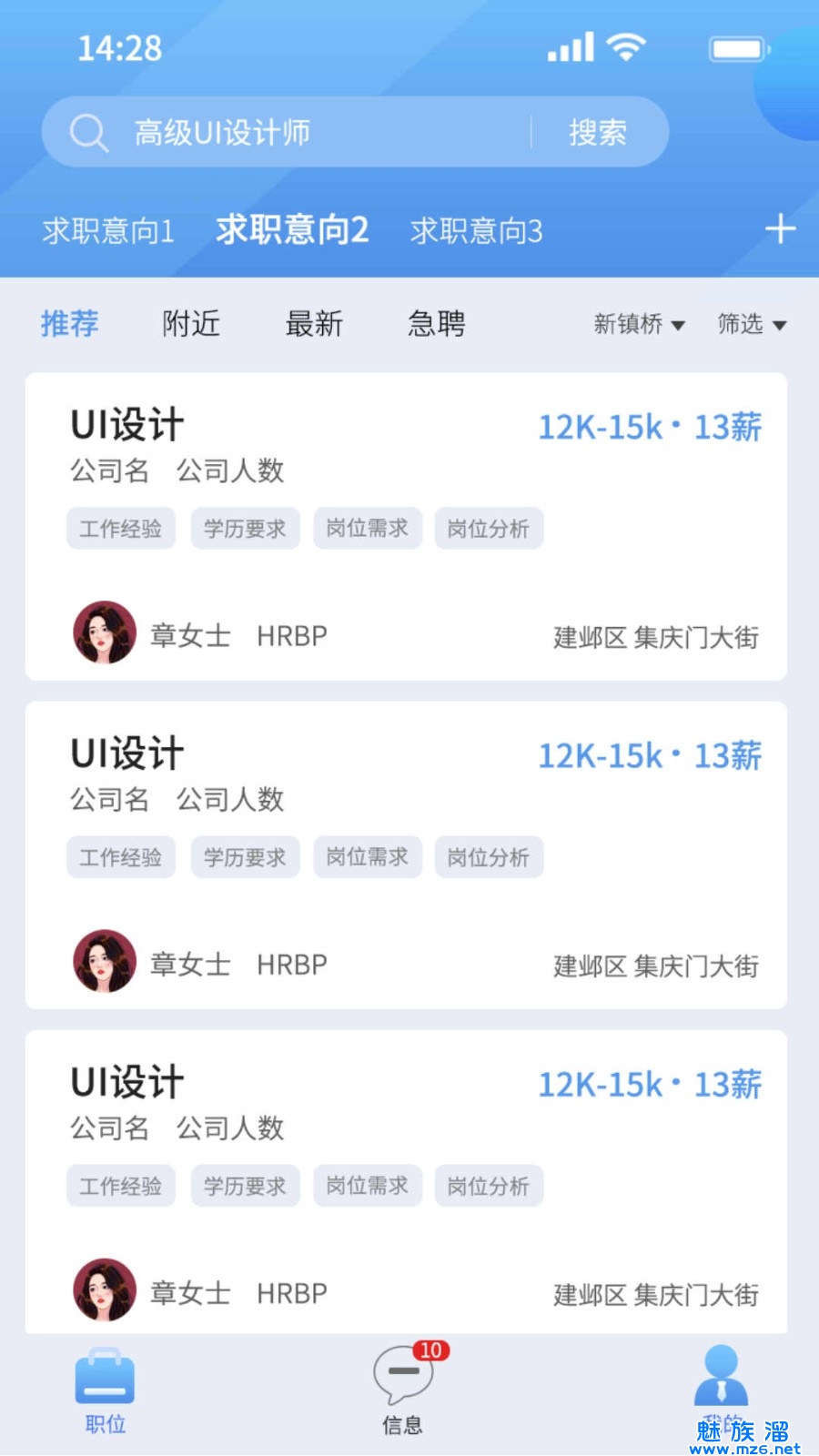Tap the 搜索 button

point(598,133)
